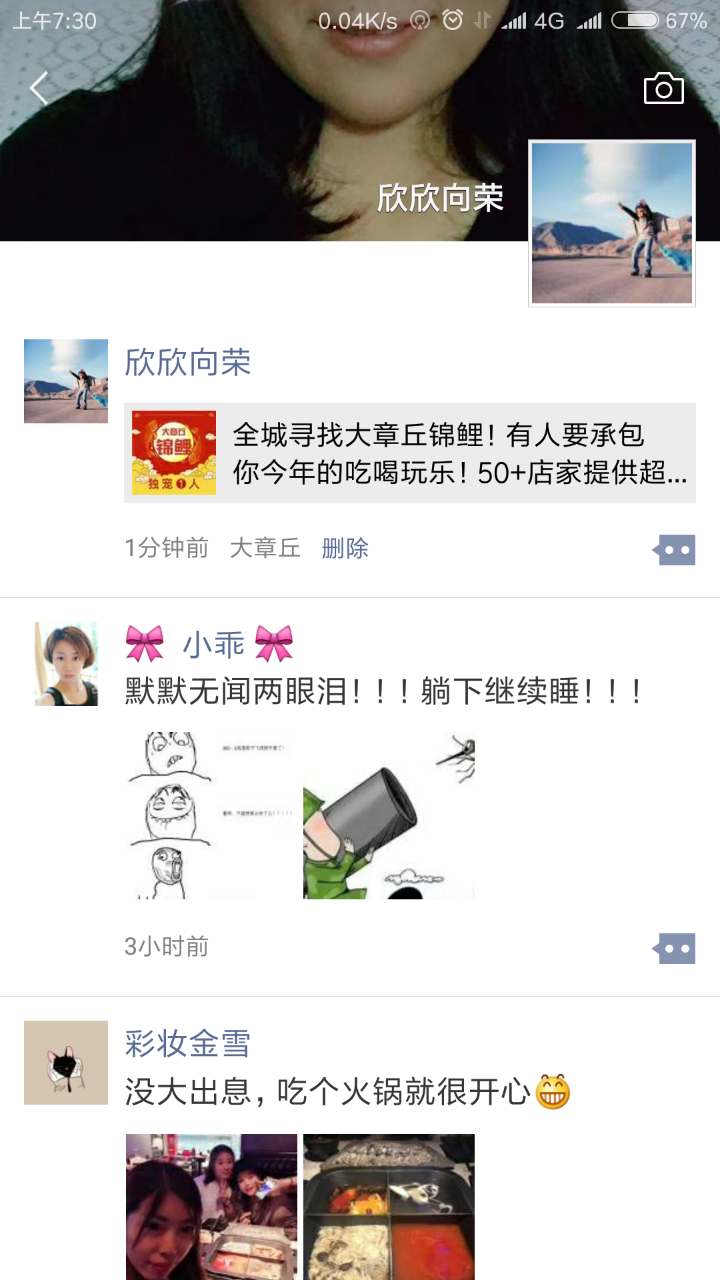
Task: View the hotpot photo in 彩妆金雪's post
Action: [389, 1206]
